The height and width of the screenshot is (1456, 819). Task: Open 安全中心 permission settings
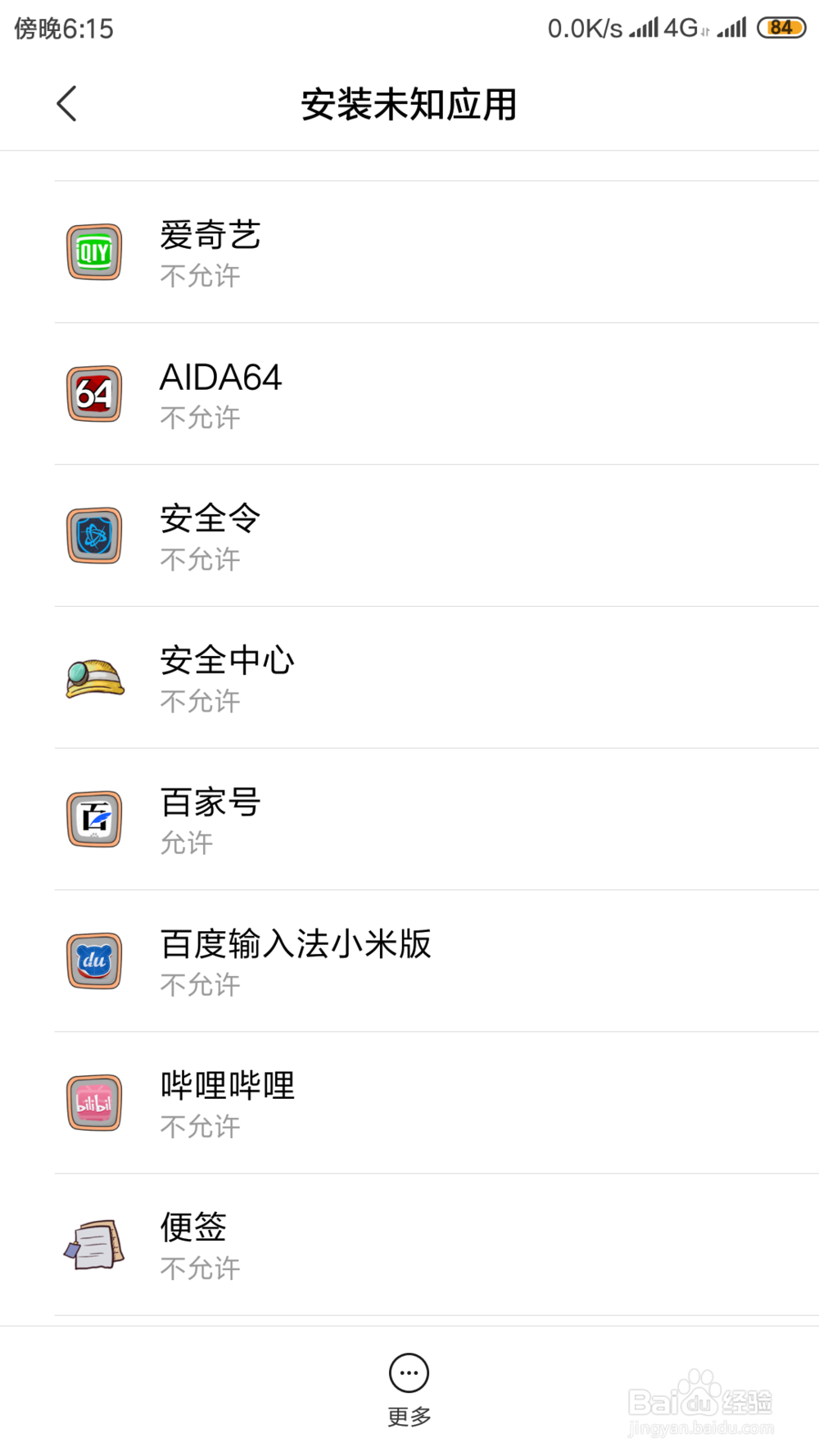[409, 677]
